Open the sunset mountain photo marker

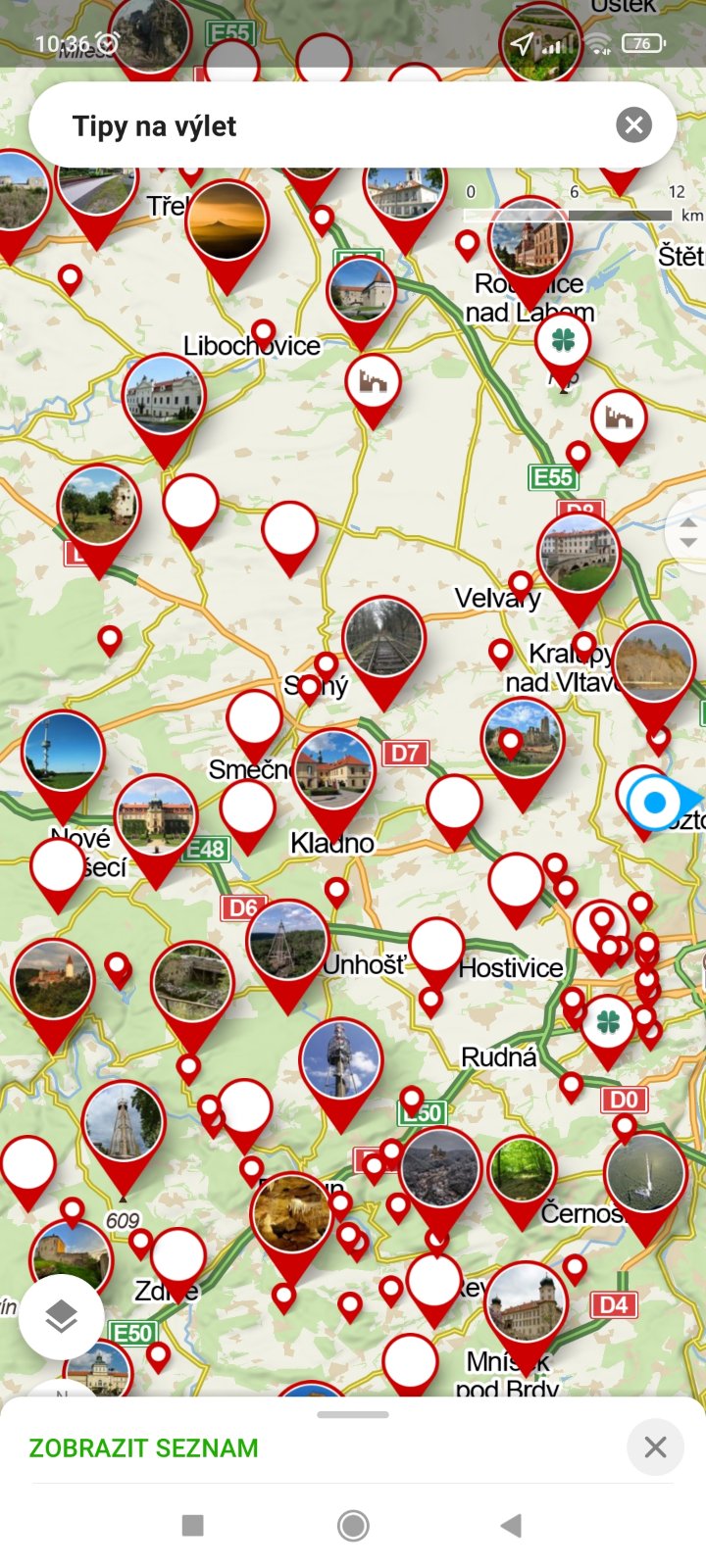tap(227, 221)
